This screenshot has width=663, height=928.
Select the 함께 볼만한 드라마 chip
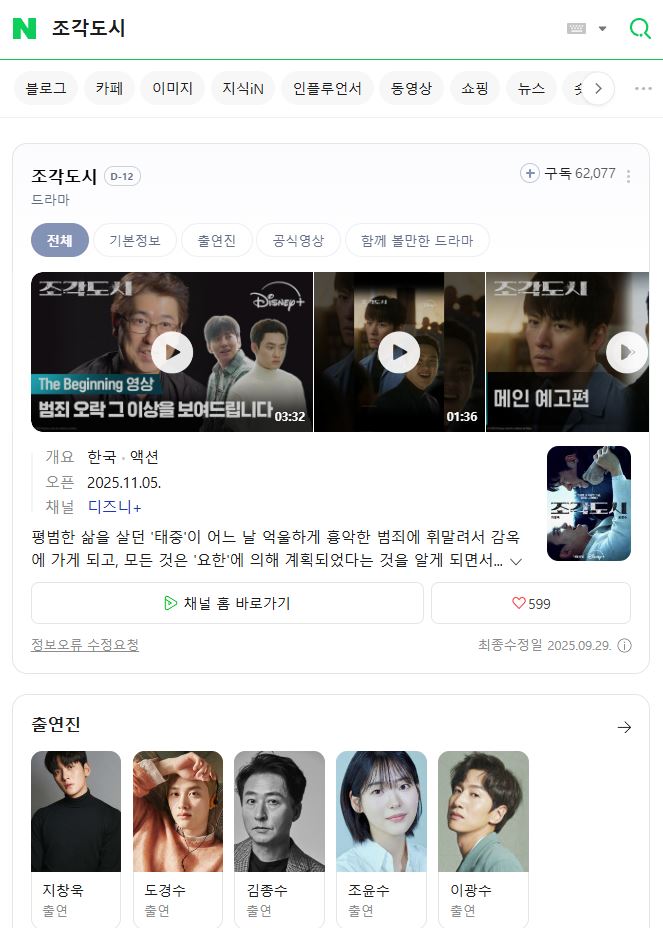click(417, 240)
